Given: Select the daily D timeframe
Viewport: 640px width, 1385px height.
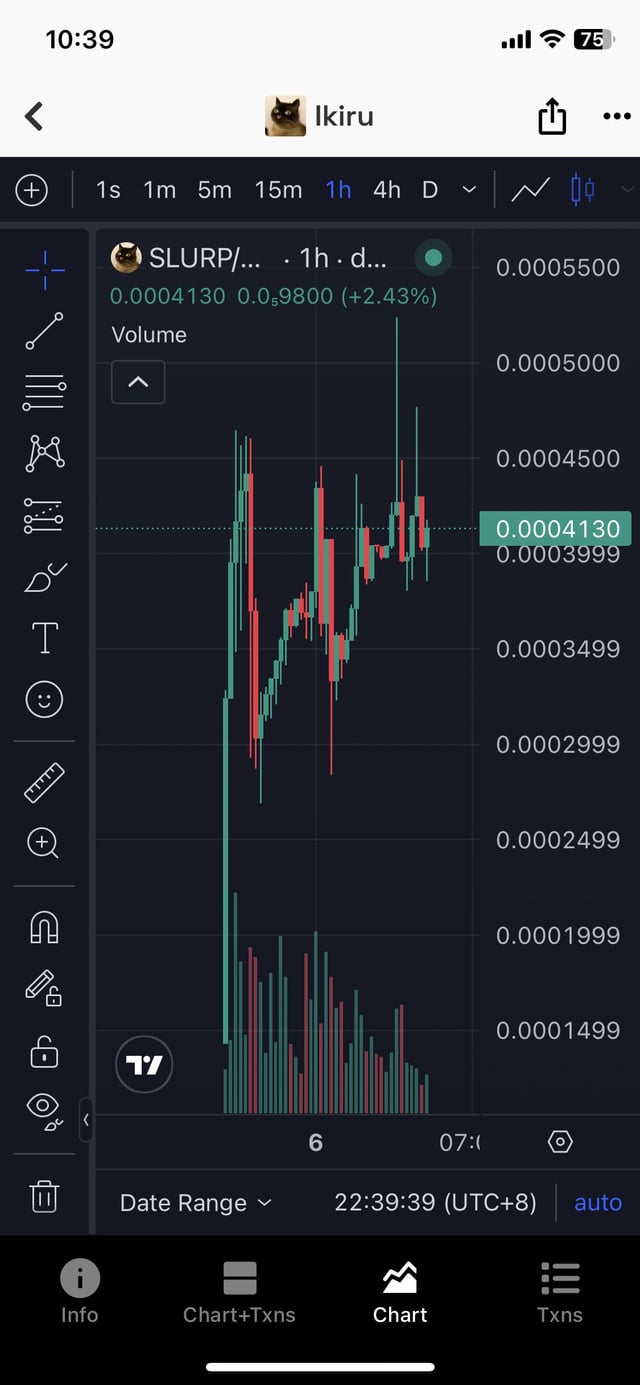Looking at the screenshot, I should tap(430, 189).
